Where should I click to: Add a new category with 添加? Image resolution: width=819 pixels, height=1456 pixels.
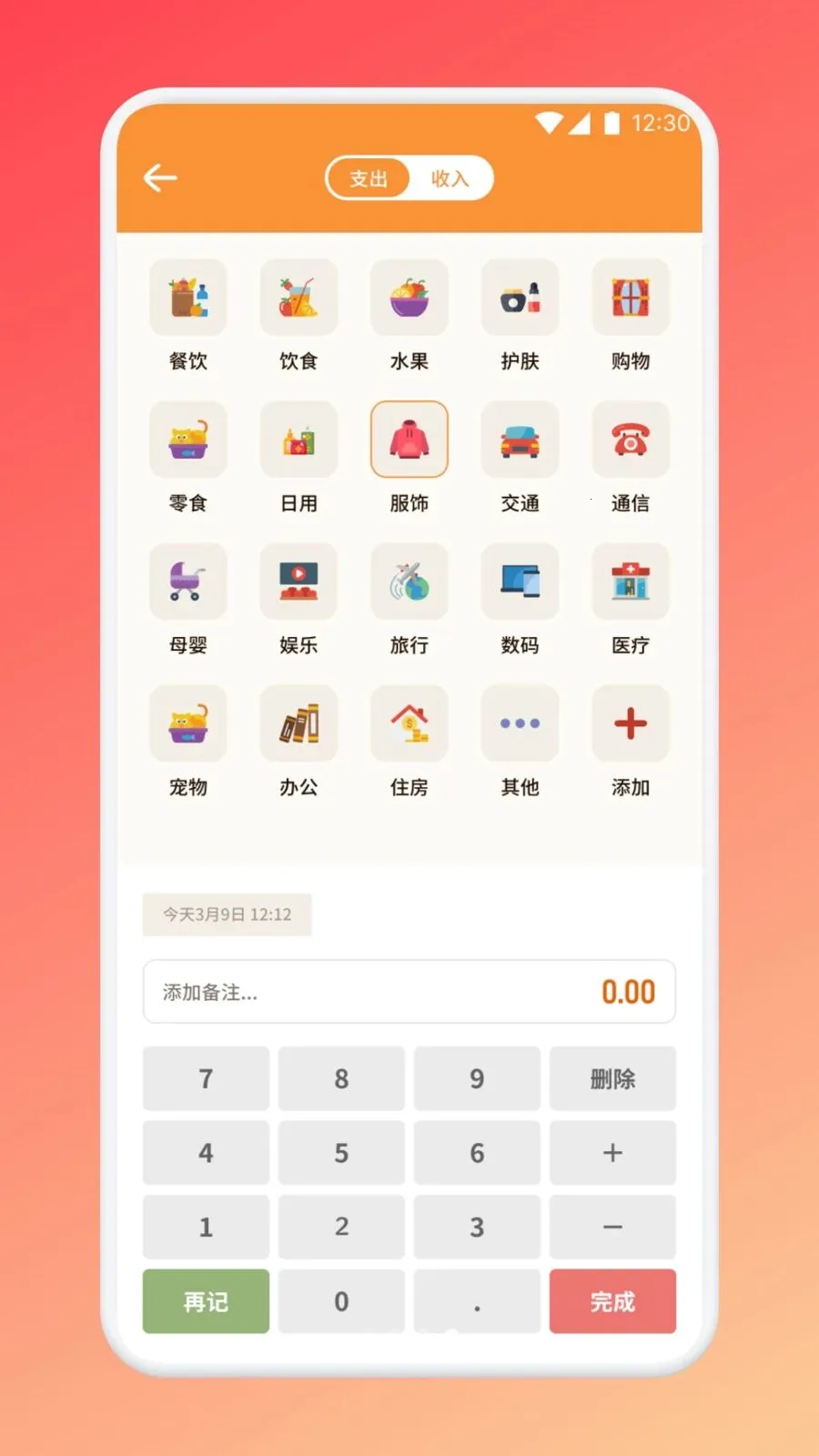pyautogui.click(x=631, y=723)
